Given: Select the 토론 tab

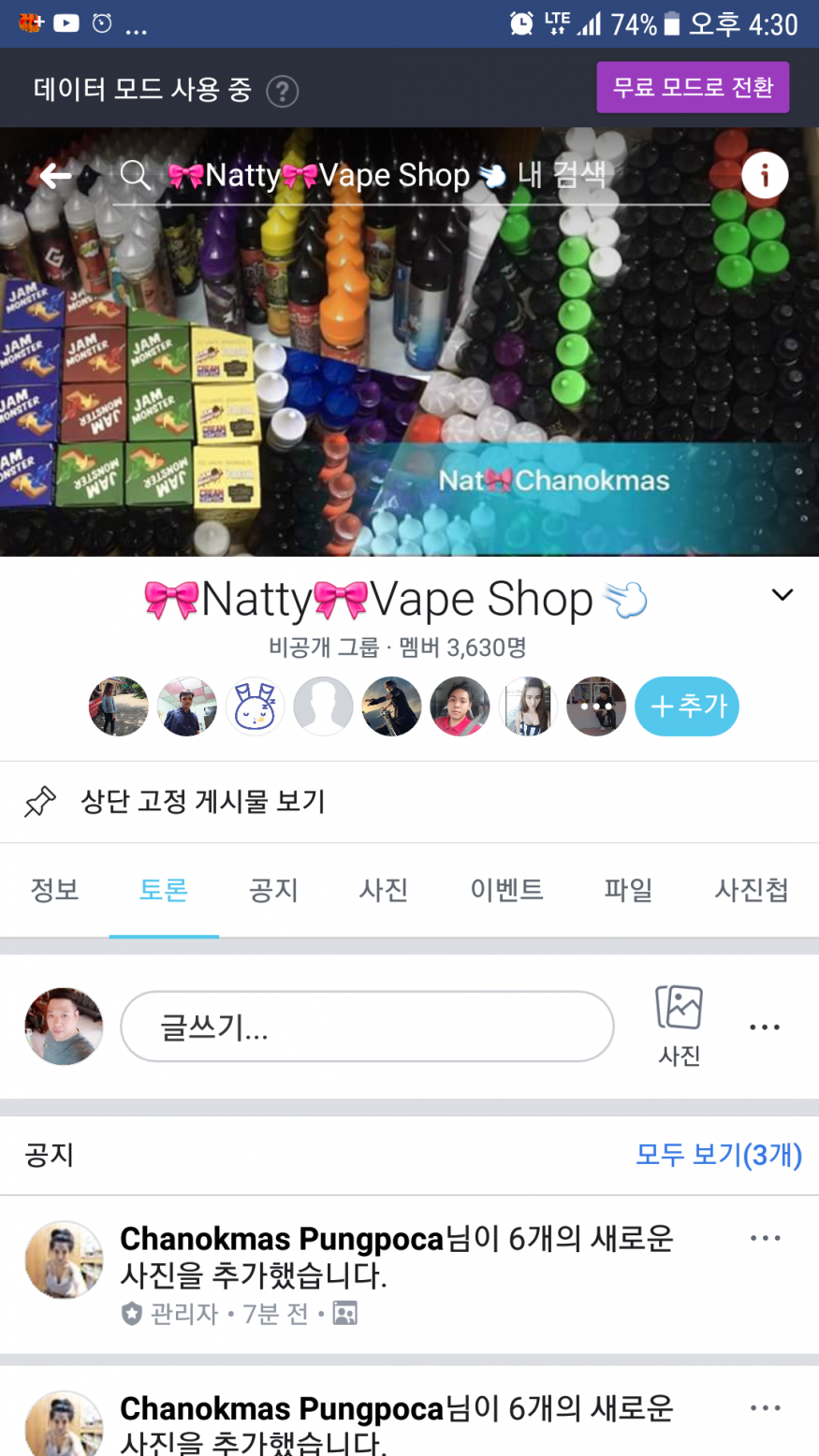Looking at the screenshot, I should tap(164, 889).
